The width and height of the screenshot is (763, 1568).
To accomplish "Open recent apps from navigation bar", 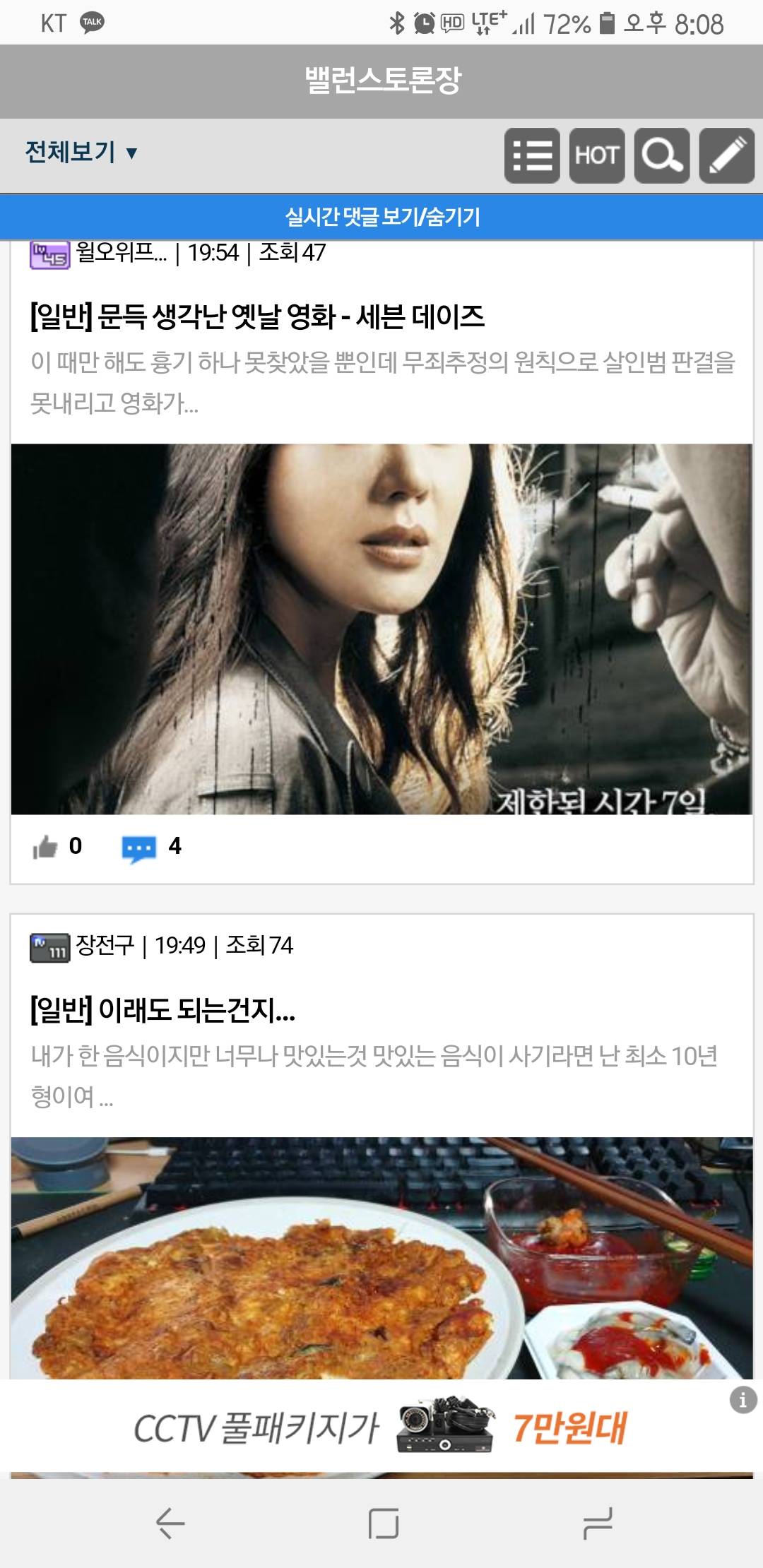I will point(597,1522).
